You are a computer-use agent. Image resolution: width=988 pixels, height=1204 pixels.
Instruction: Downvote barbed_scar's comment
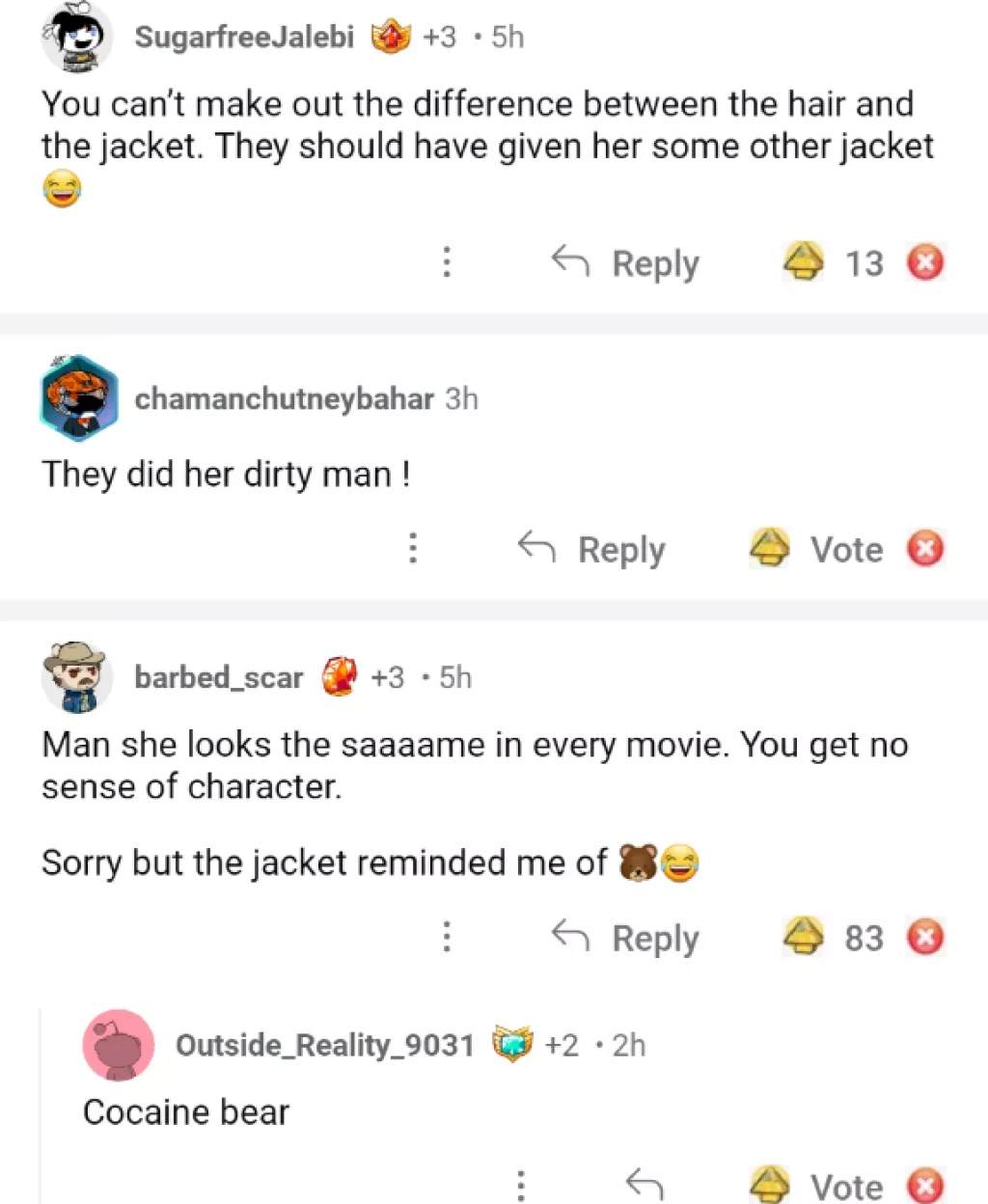(x=925, y=936)
